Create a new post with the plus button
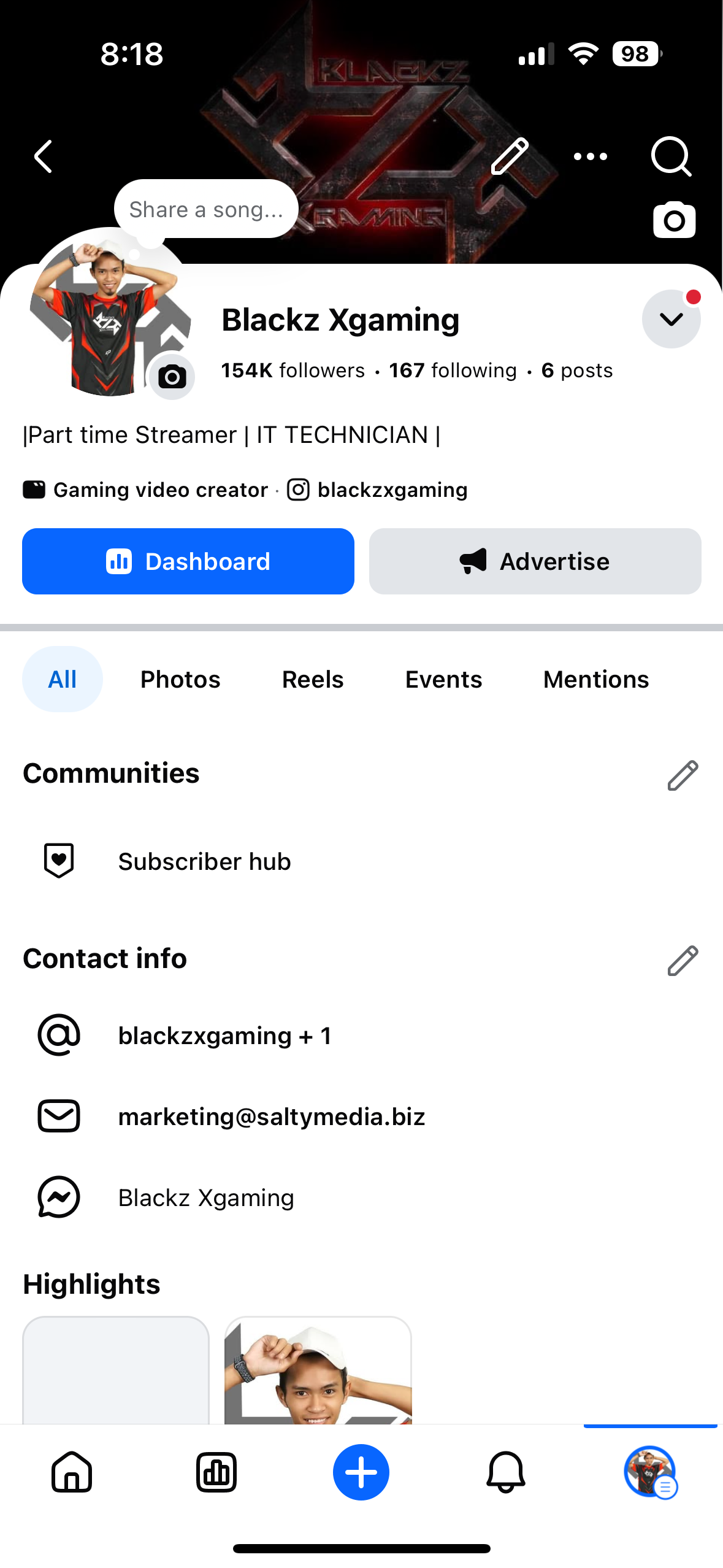Screen dimensions: 723x1568 point(361,1472)
